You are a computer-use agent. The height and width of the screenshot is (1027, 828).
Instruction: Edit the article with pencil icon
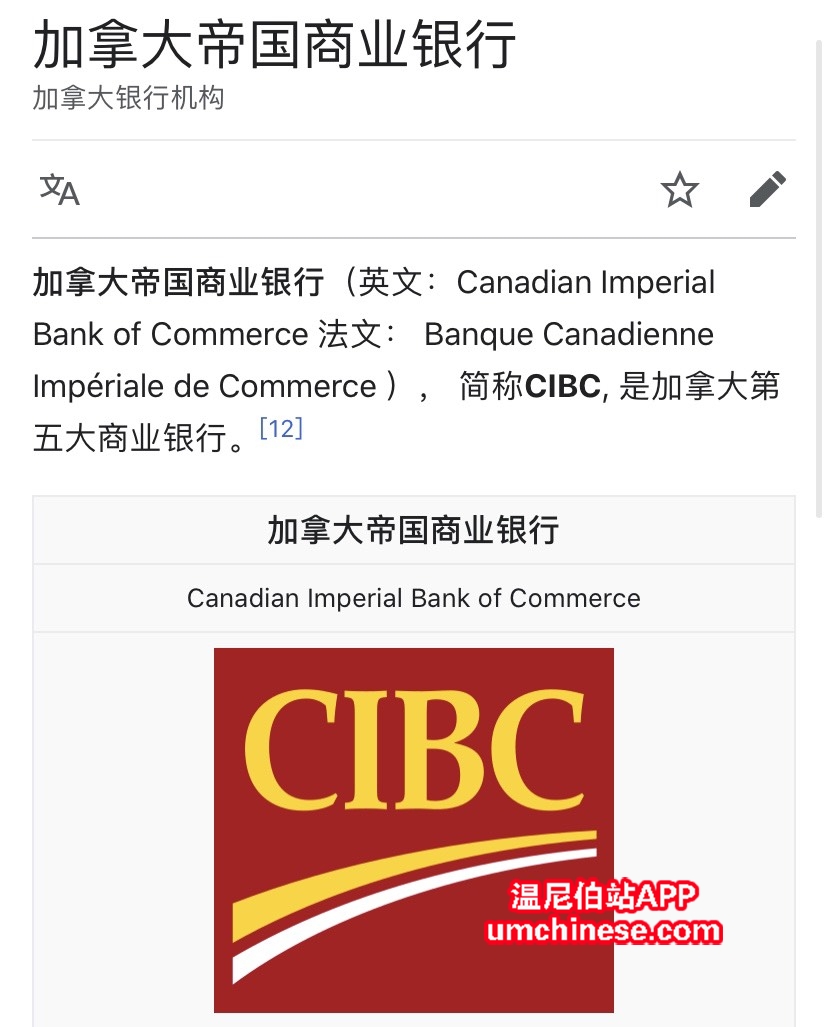click(x=767, y=189)
